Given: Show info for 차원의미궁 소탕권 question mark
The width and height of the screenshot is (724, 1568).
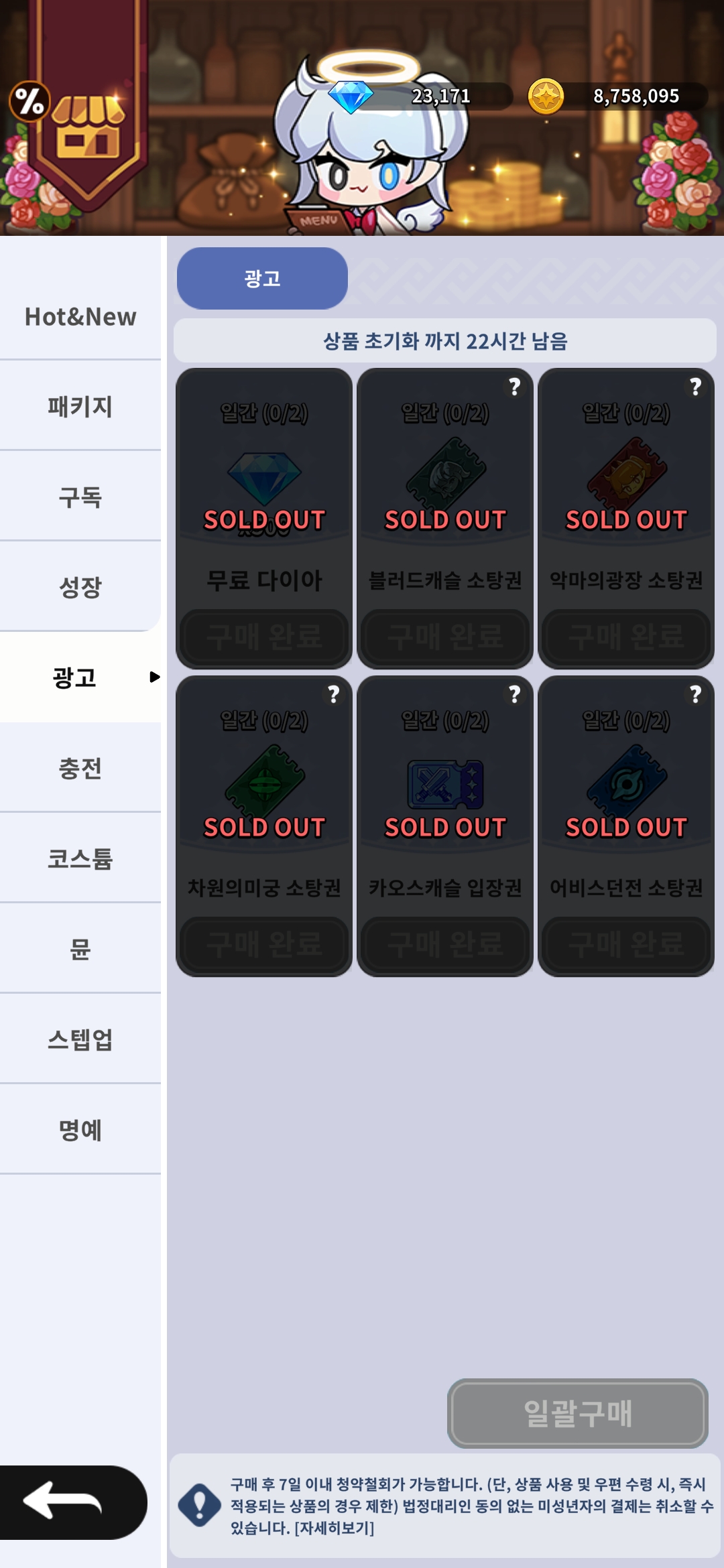Looking at the screenshot, I should pos(333,694).
